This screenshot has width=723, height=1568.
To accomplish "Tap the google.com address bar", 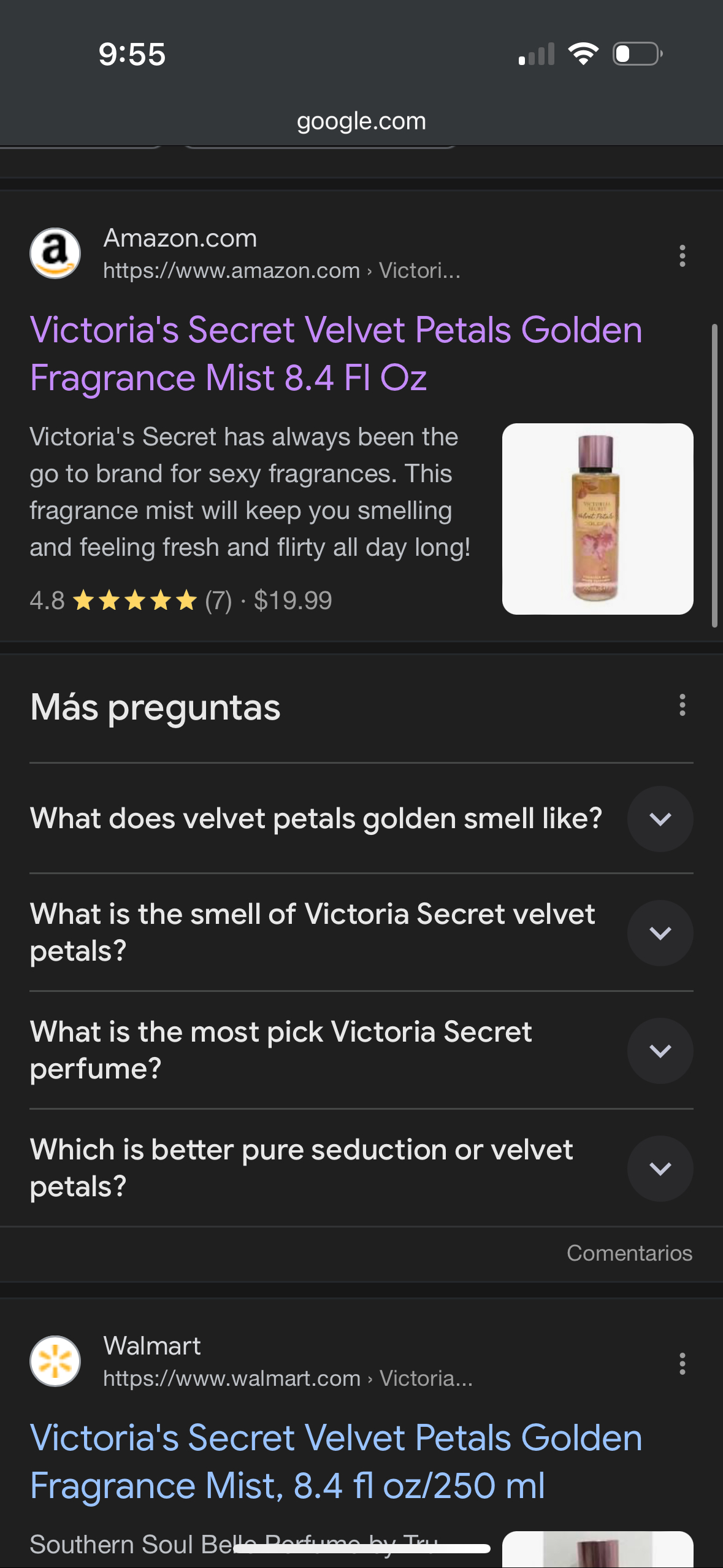I will point(361,121).
